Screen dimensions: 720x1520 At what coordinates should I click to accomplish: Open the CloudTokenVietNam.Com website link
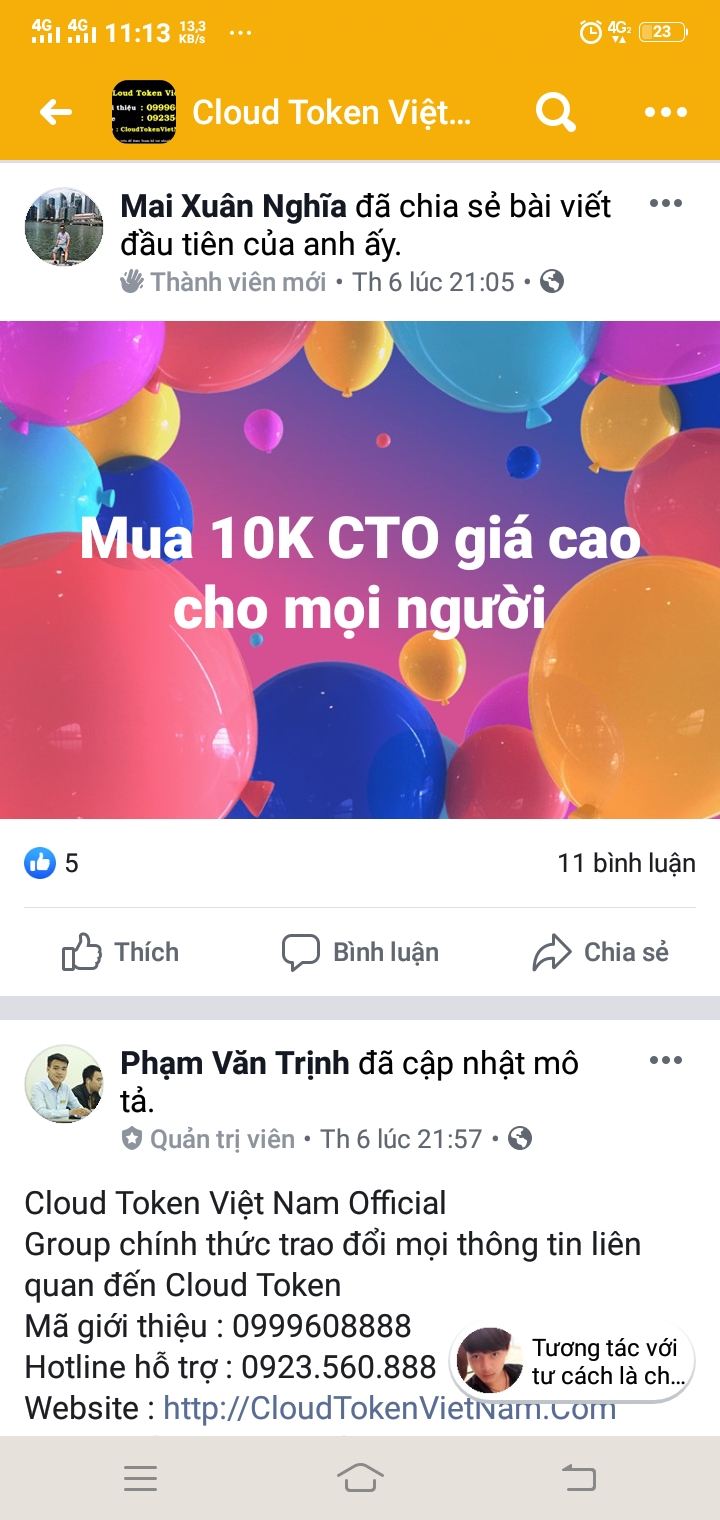pyautogui.click(x=389, y=1409)
